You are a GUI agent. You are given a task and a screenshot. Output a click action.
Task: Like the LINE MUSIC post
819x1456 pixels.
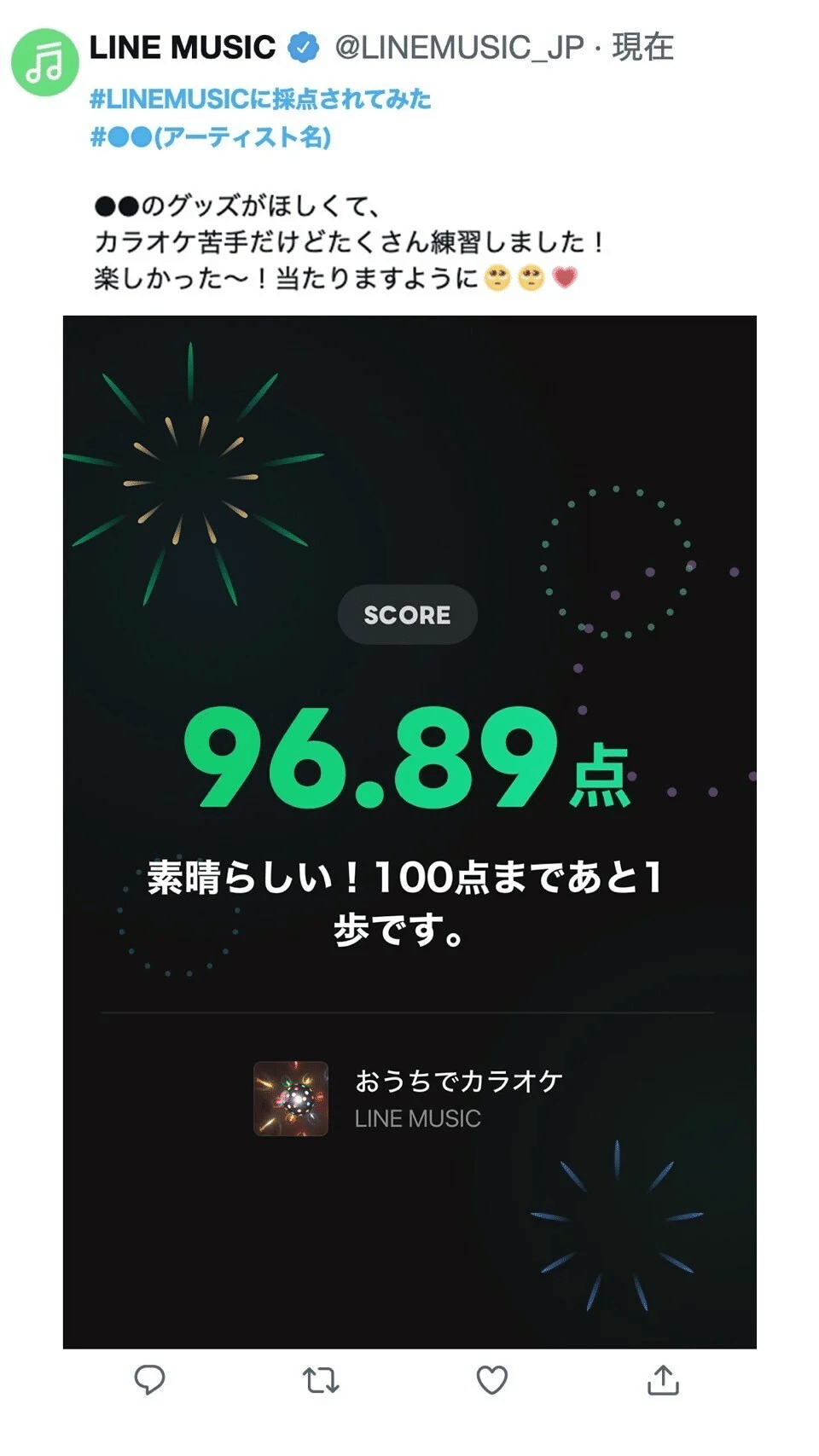point(491,1379)
